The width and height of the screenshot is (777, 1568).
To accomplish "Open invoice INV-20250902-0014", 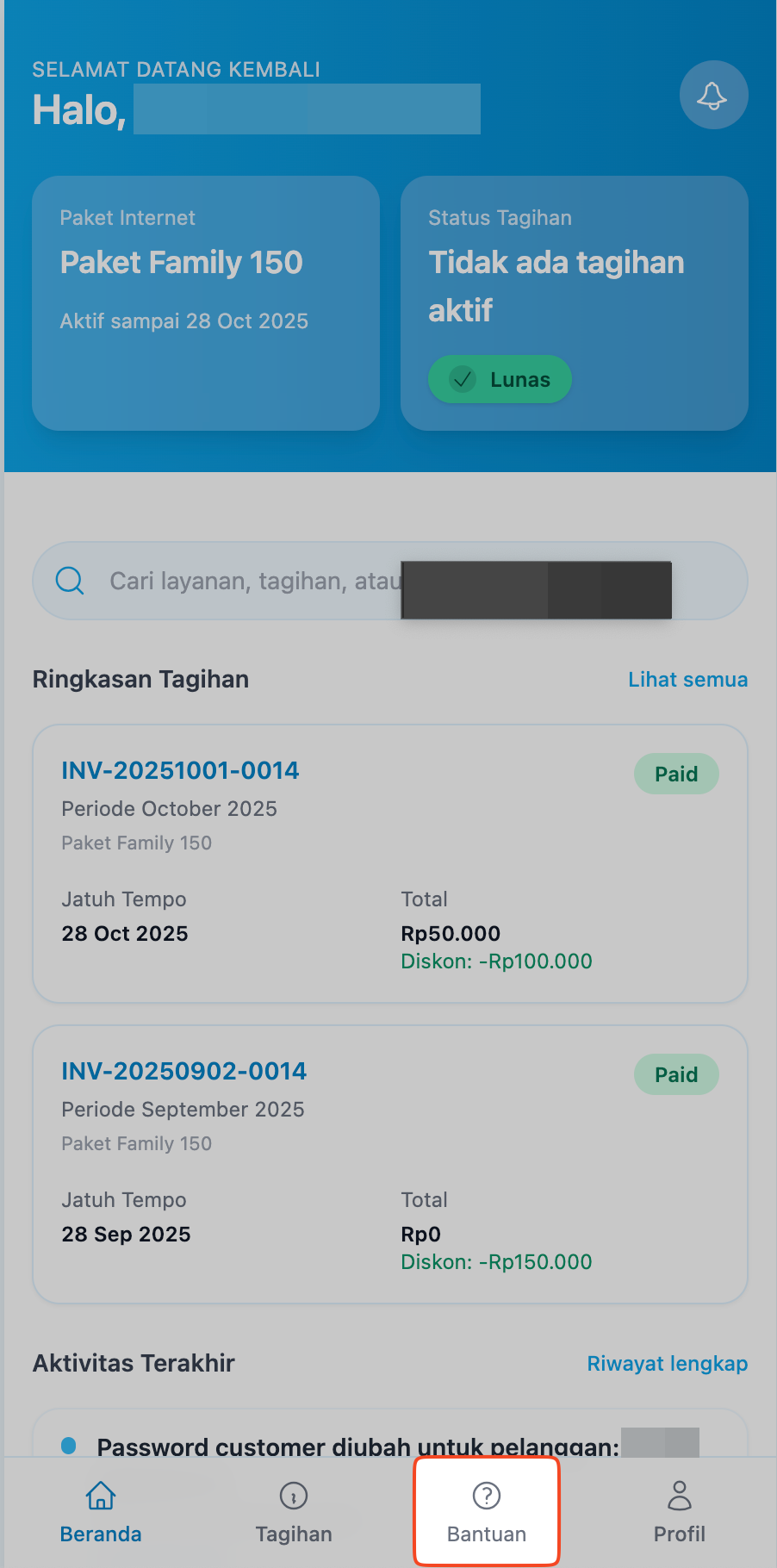I will pos(183,1071).
